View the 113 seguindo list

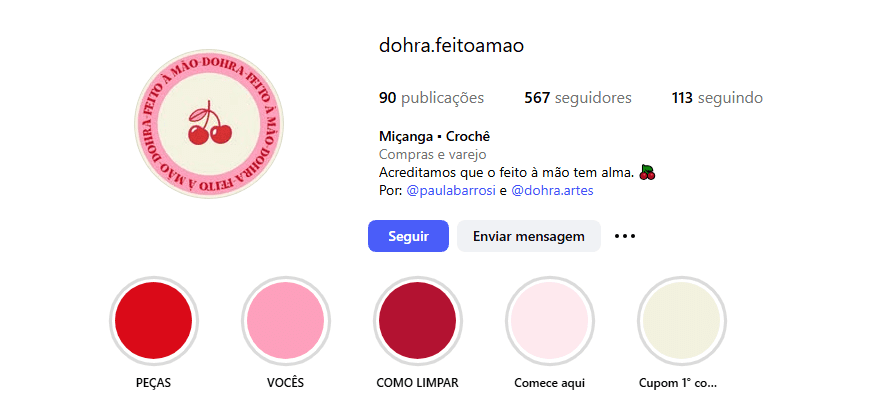pyautogui.click(x=717, y=98)
